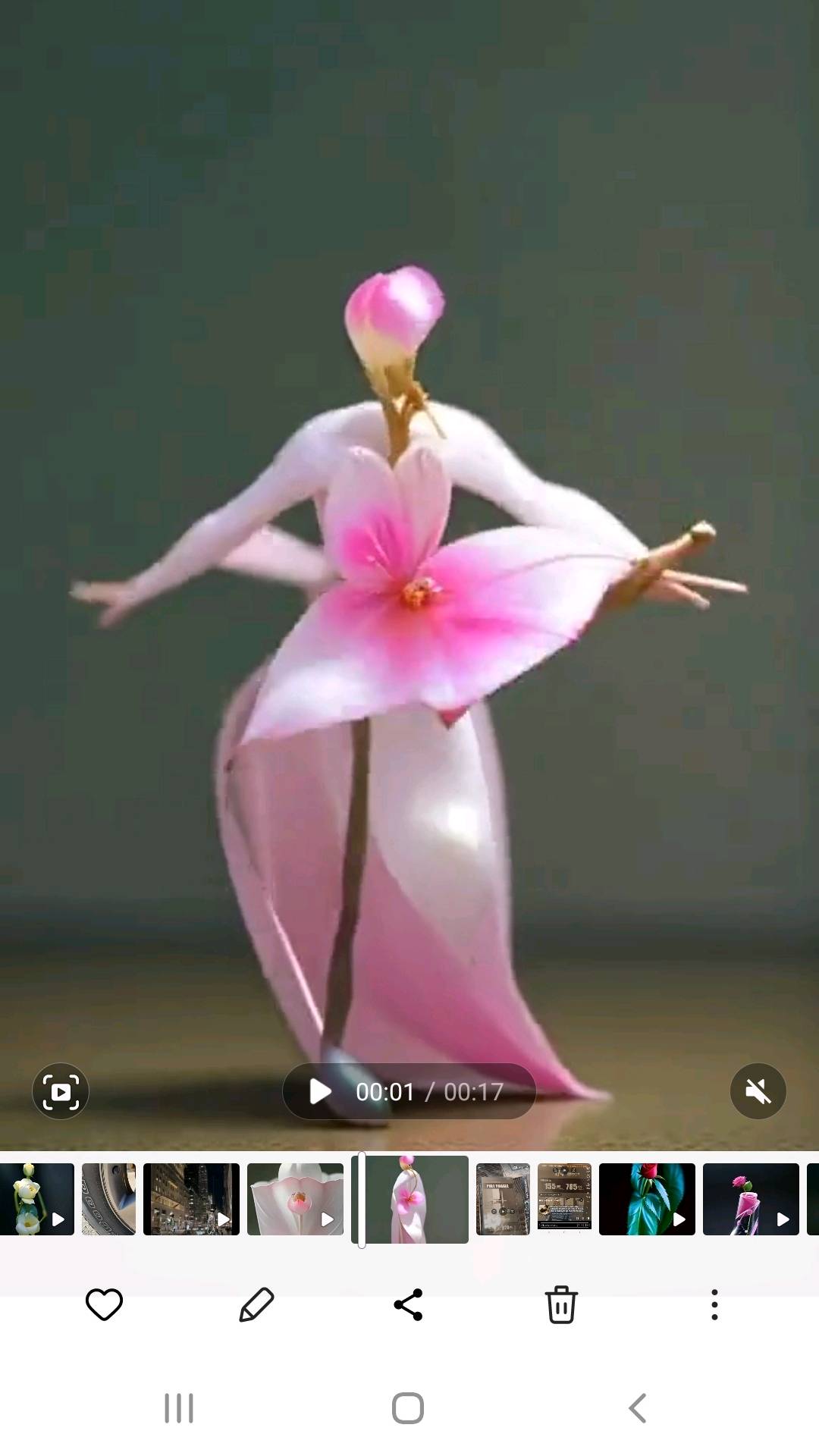The image size is (819, 1456).
Task: Open the white flower dress video thumbnail
Action: click(x=295, y=1199)
